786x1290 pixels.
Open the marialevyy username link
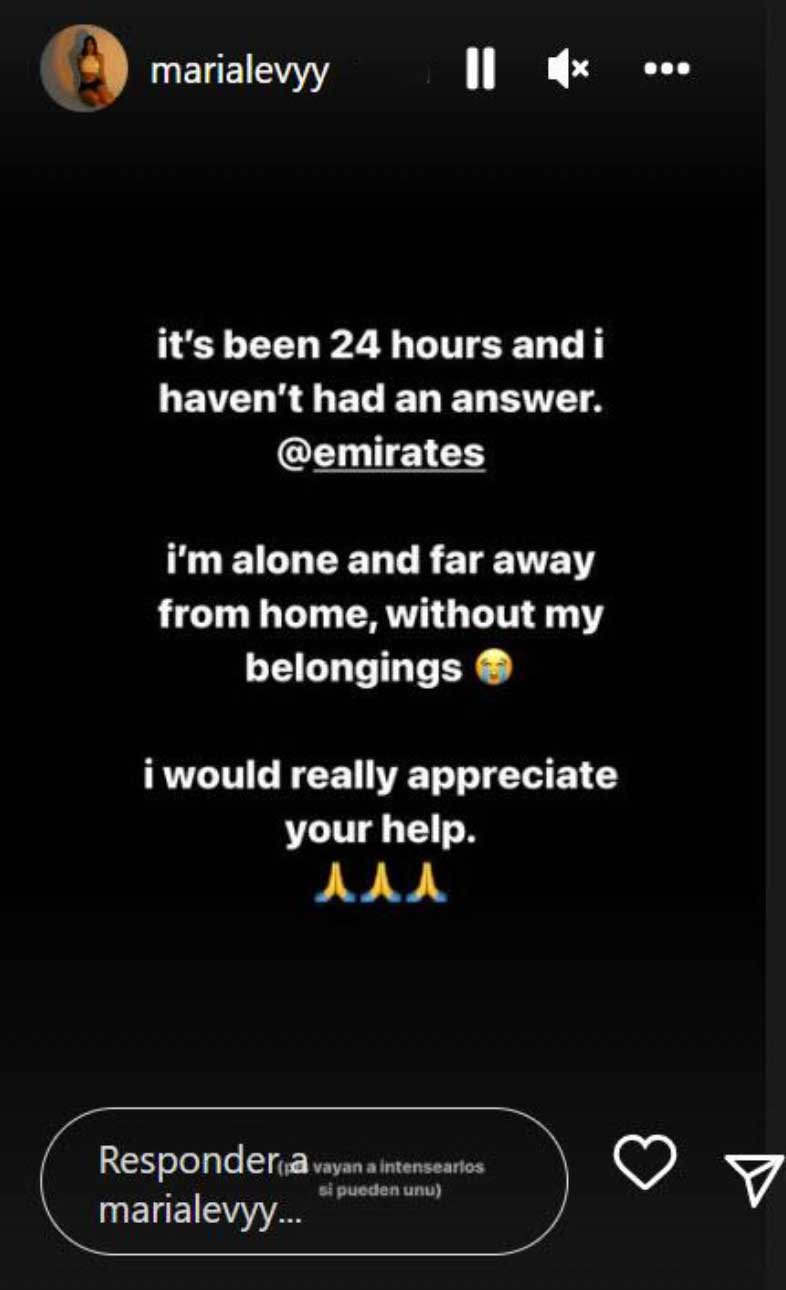coord(239,70)
